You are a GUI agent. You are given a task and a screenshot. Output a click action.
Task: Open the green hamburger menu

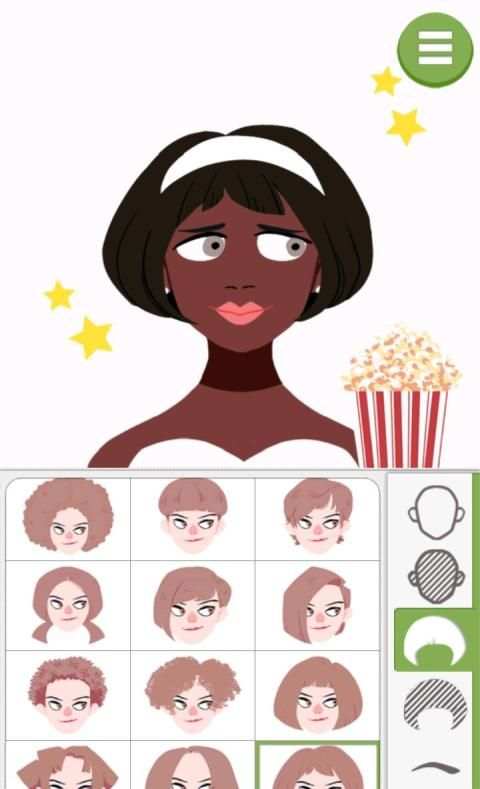point(435,49)
